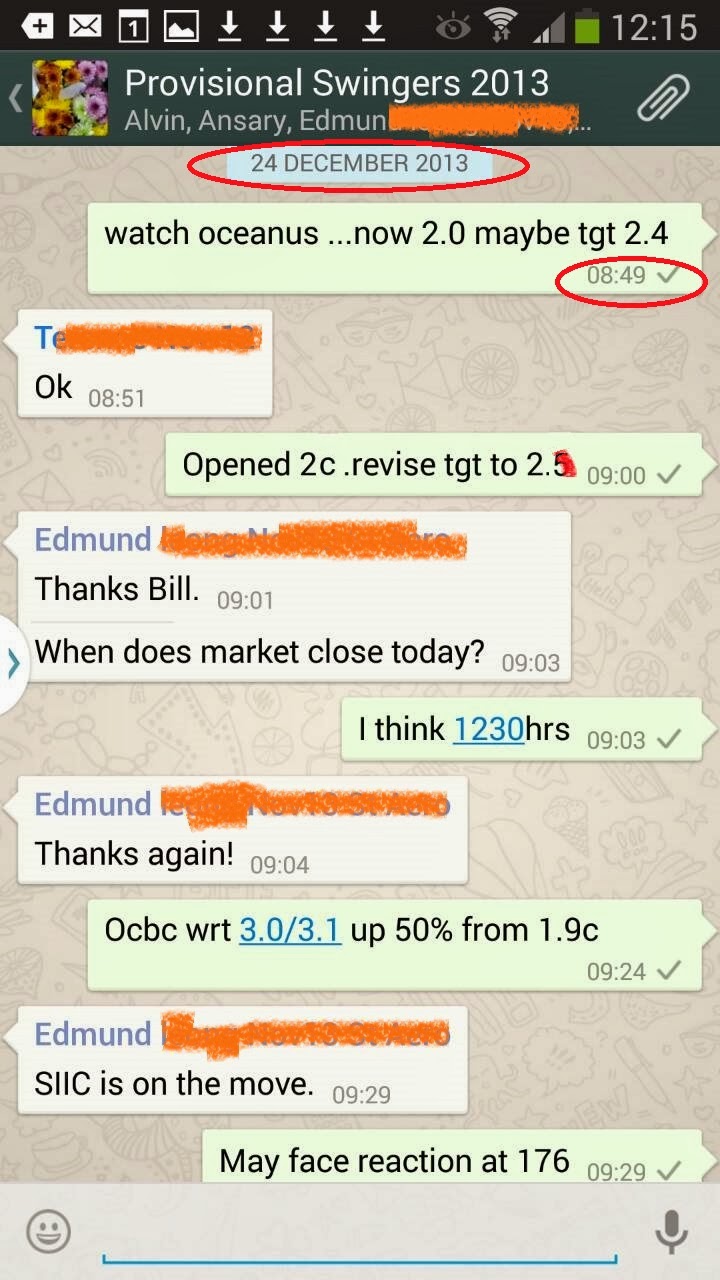Screen dimensions: 720x1280
Task: Tap the 3.0/3.1 link in Ocbc message
Action: click(290, 930)
